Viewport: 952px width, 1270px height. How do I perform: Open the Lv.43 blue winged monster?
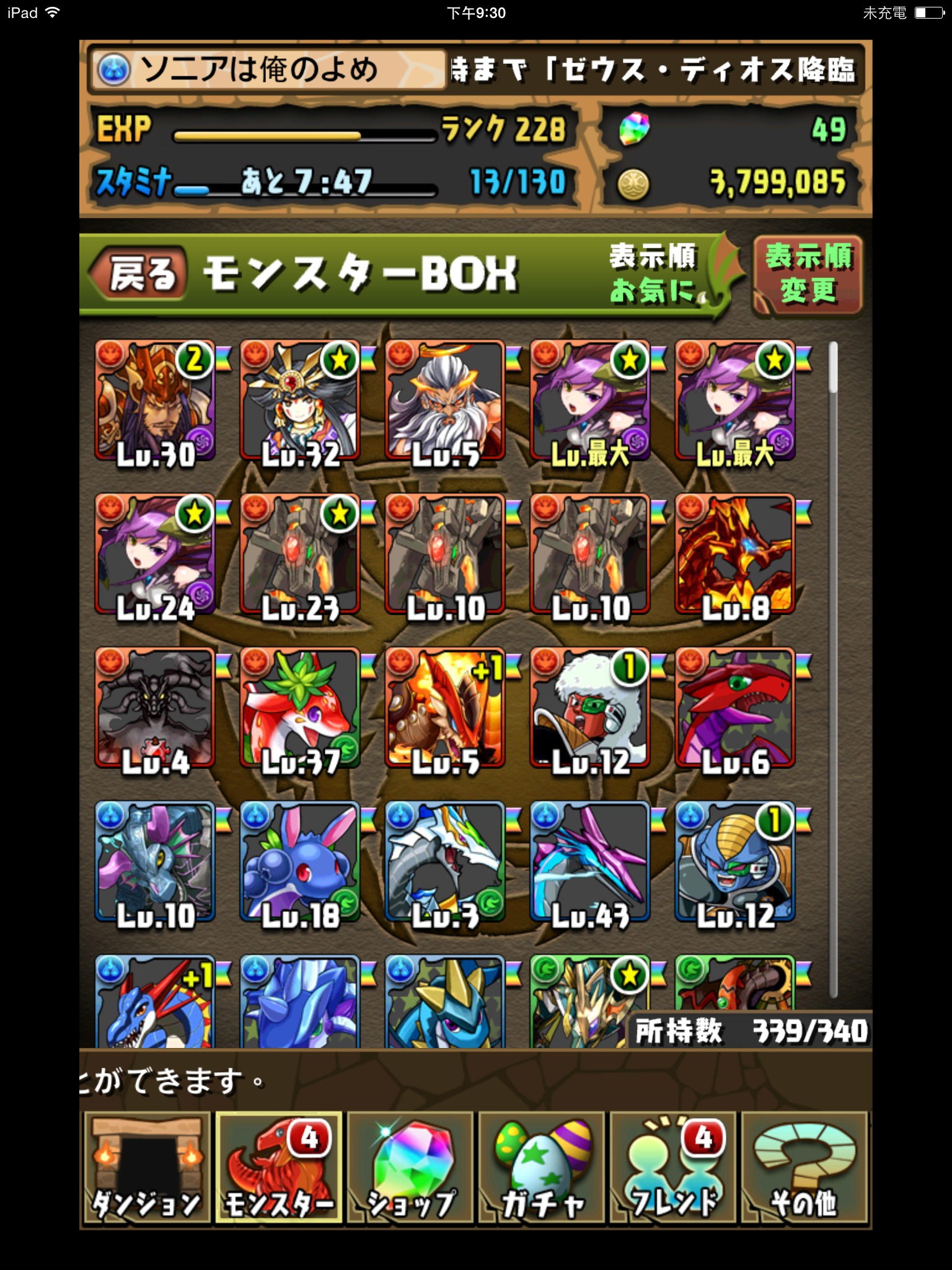pos(590,862)
